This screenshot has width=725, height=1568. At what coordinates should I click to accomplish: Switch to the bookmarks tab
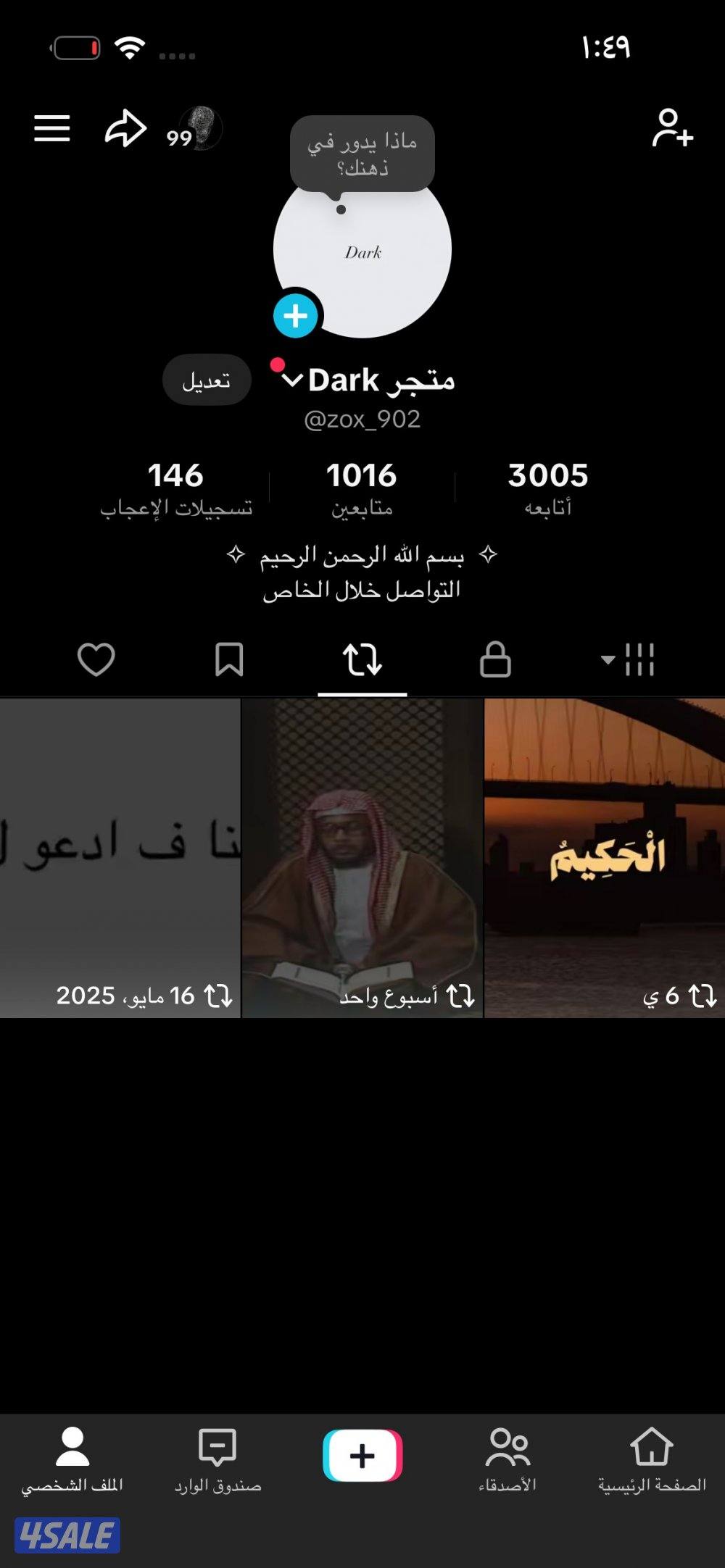click(230, 659)
